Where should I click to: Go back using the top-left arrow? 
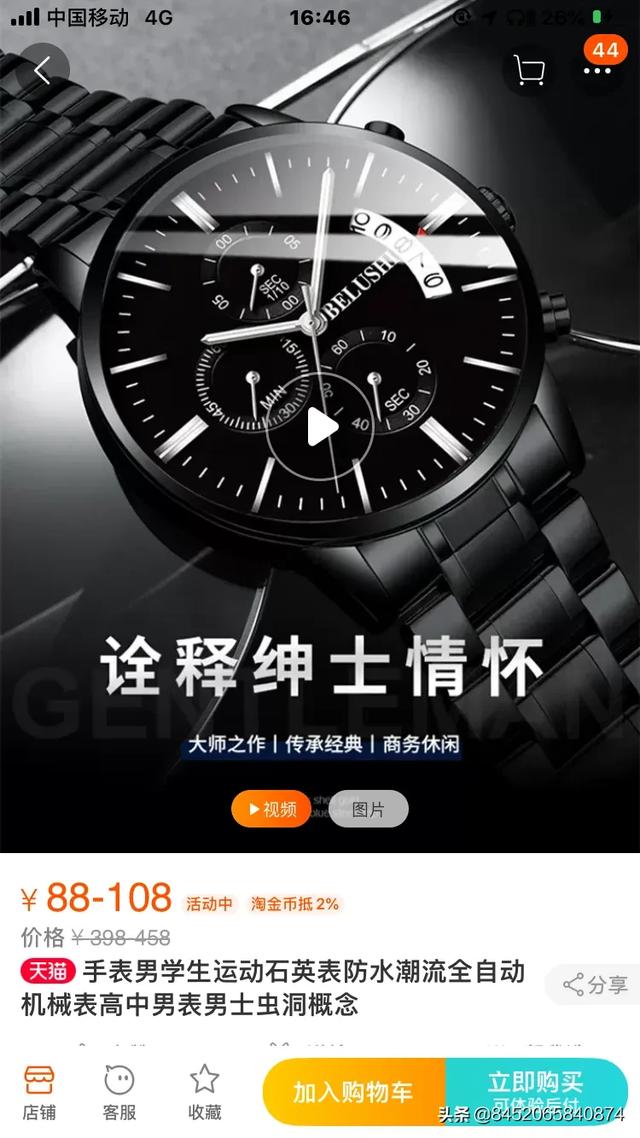click(x=42, y=70)
